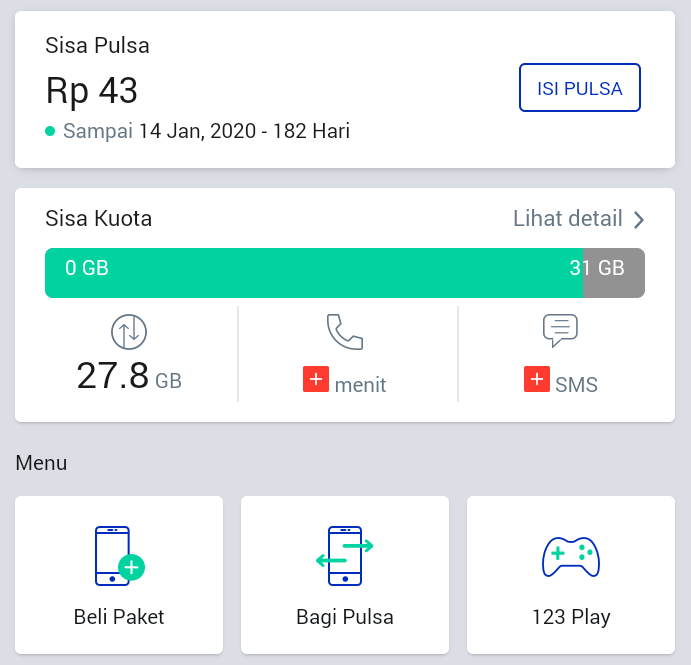Launch 123 Play from the menu
This screenshot has height=665, width=691.
pyautogui.click(x=571, y=574)
